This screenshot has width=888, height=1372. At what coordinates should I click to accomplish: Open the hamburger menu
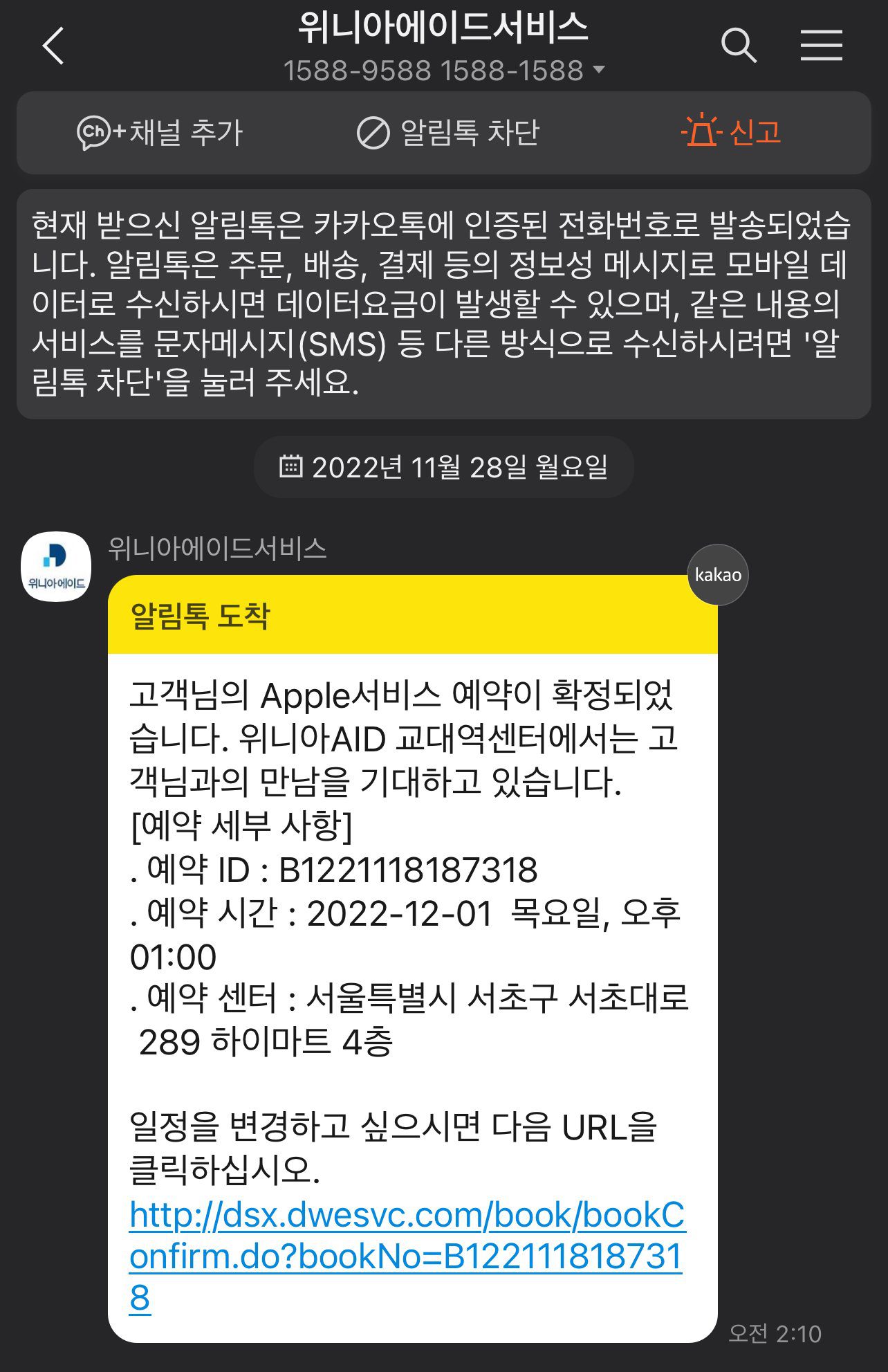(821, 46)
